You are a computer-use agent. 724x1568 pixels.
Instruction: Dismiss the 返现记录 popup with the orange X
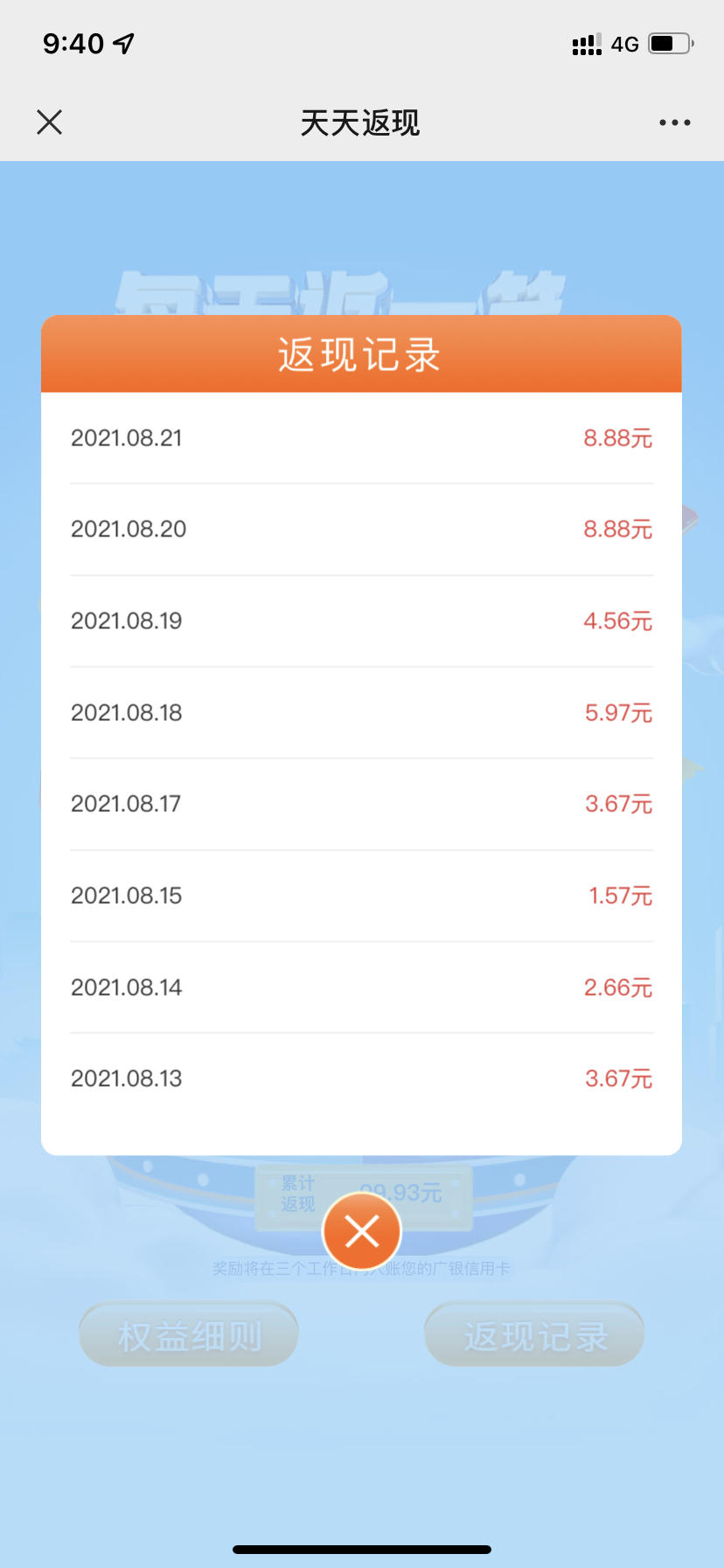point(362,1231)
